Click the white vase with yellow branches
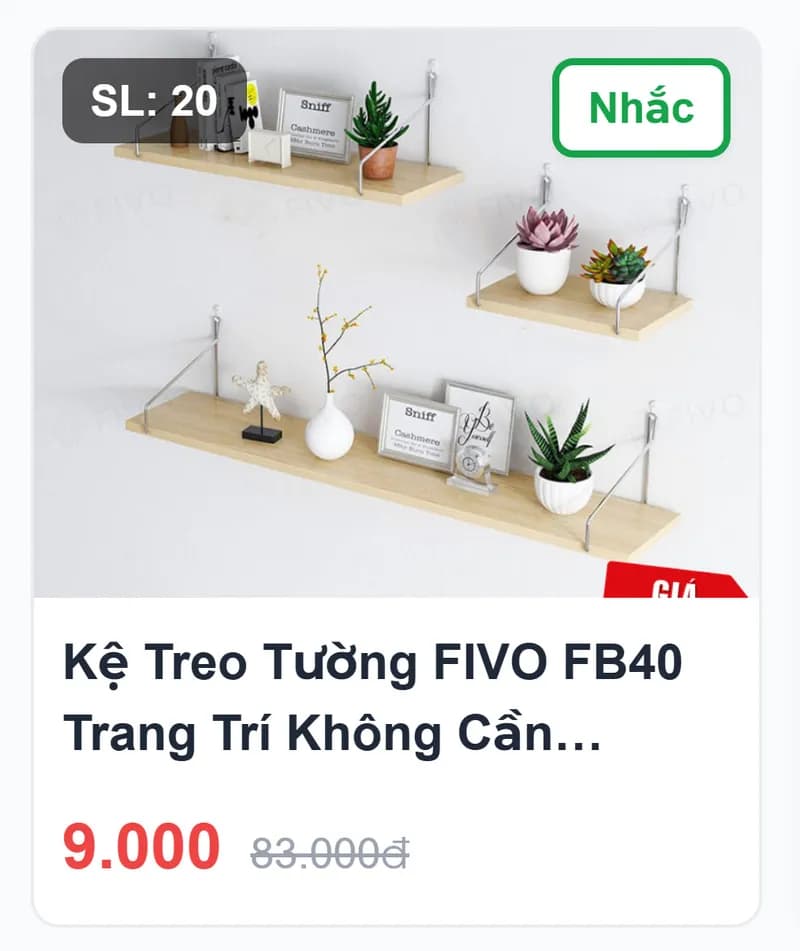Screen dimensions: 800x951 (330, 430)
